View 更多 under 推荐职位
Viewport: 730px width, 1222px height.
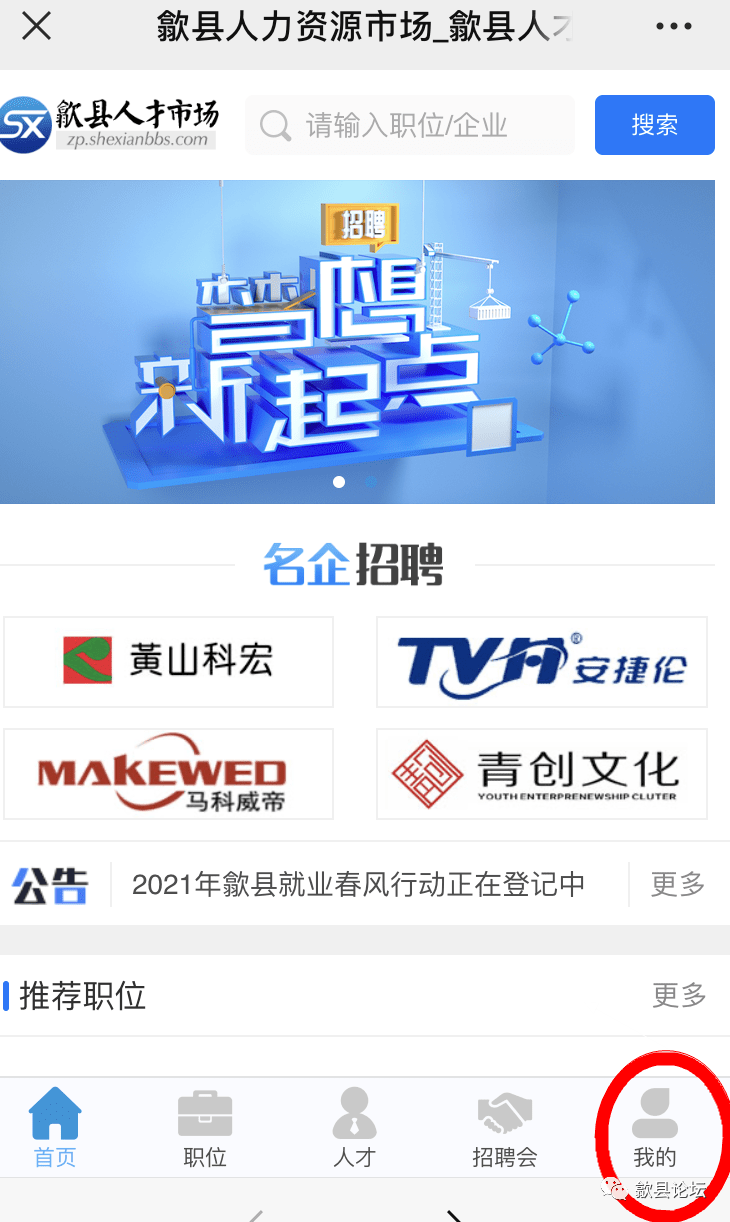tap(679, 995)
